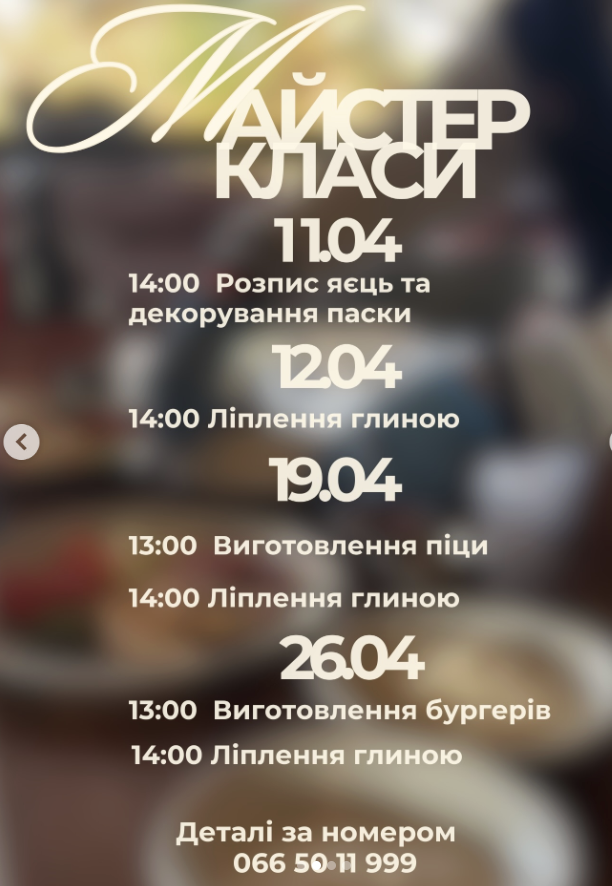Go to the next carousel slide
Viewport: 612px width, 886px height.
click(609, 441)
